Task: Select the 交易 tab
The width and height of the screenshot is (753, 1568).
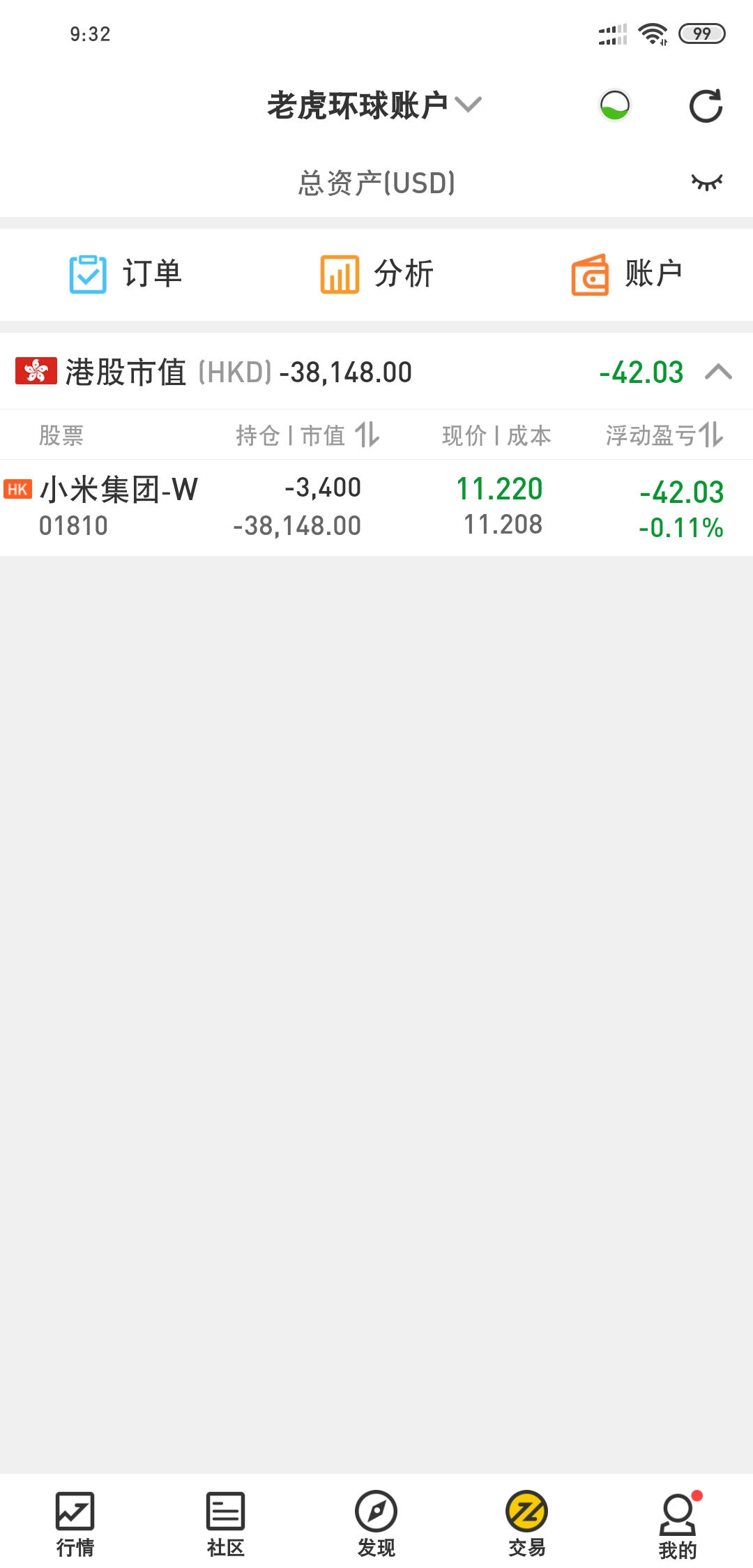Action: pos(527,1525)
